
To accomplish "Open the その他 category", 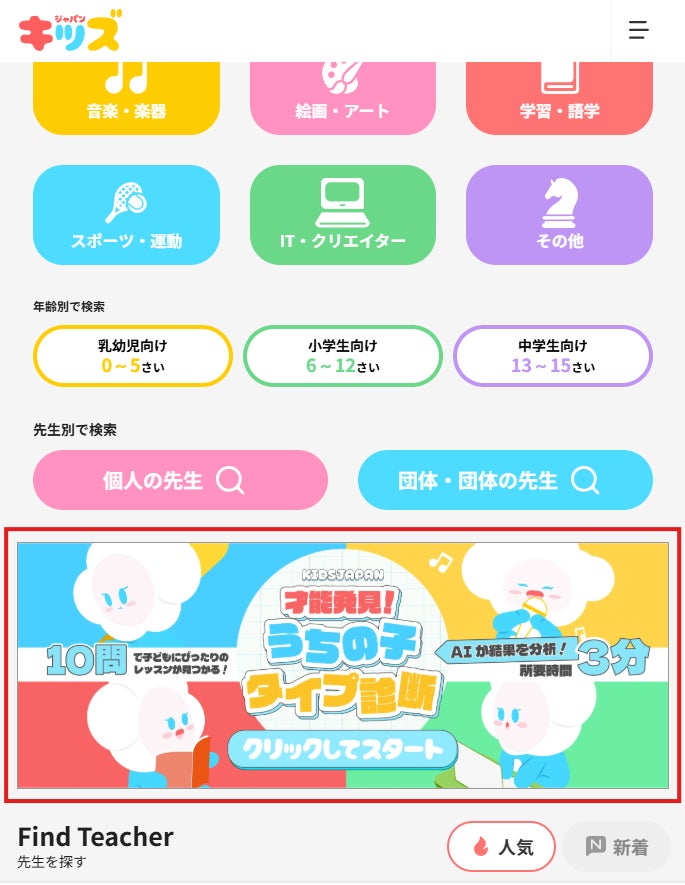I will pos(558,215).
